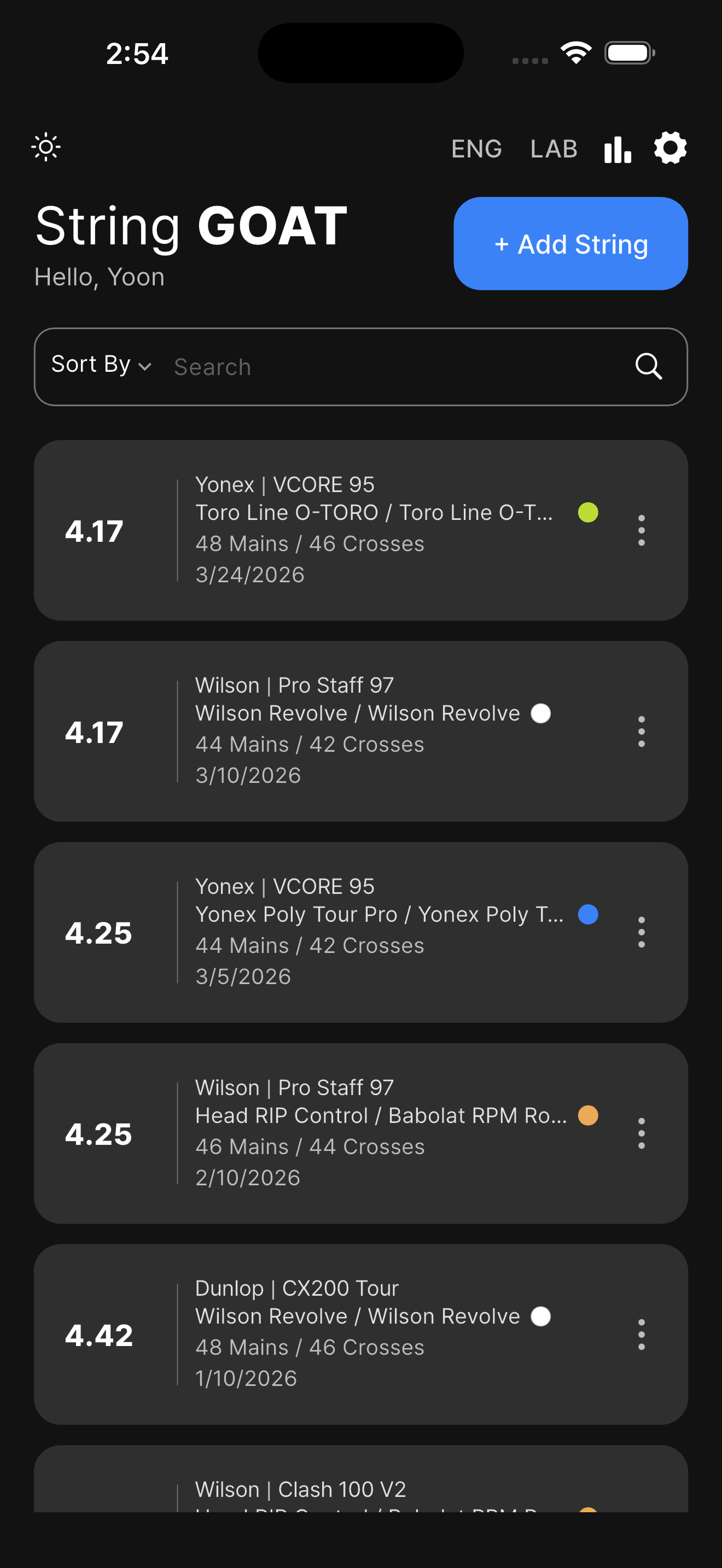Tap the magnifier search icon
Viewport: 722px width, 1568px height.
648,366
